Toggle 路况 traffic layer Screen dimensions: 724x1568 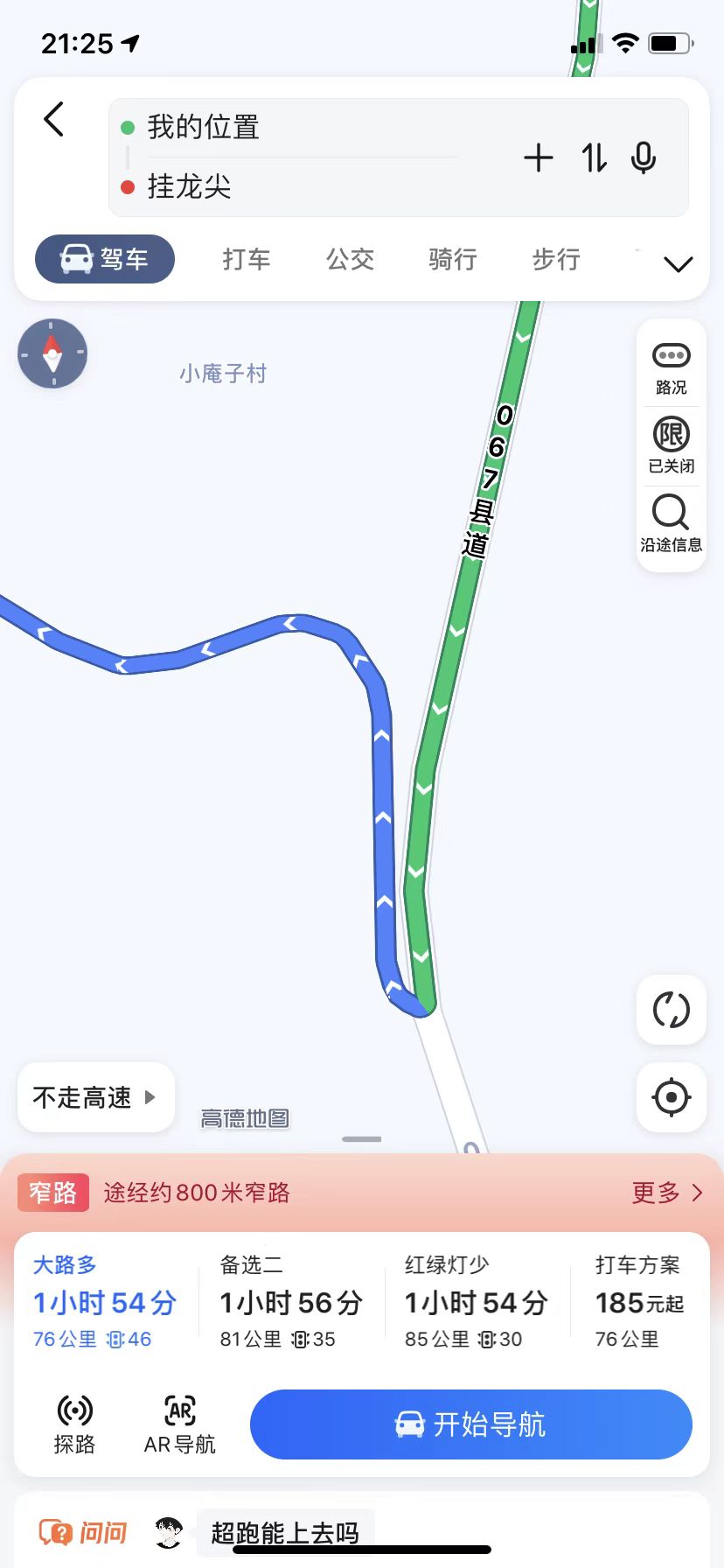[671, 367]
